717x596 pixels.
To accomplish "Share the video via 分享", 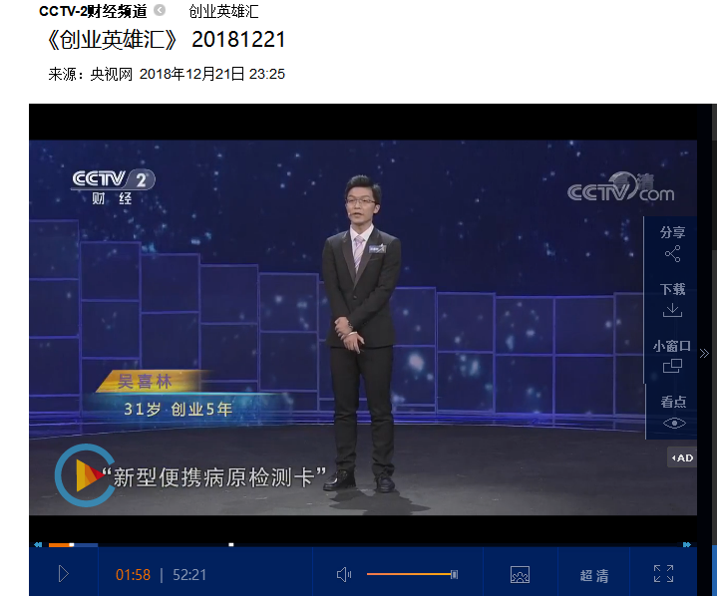I will (672, 243).
